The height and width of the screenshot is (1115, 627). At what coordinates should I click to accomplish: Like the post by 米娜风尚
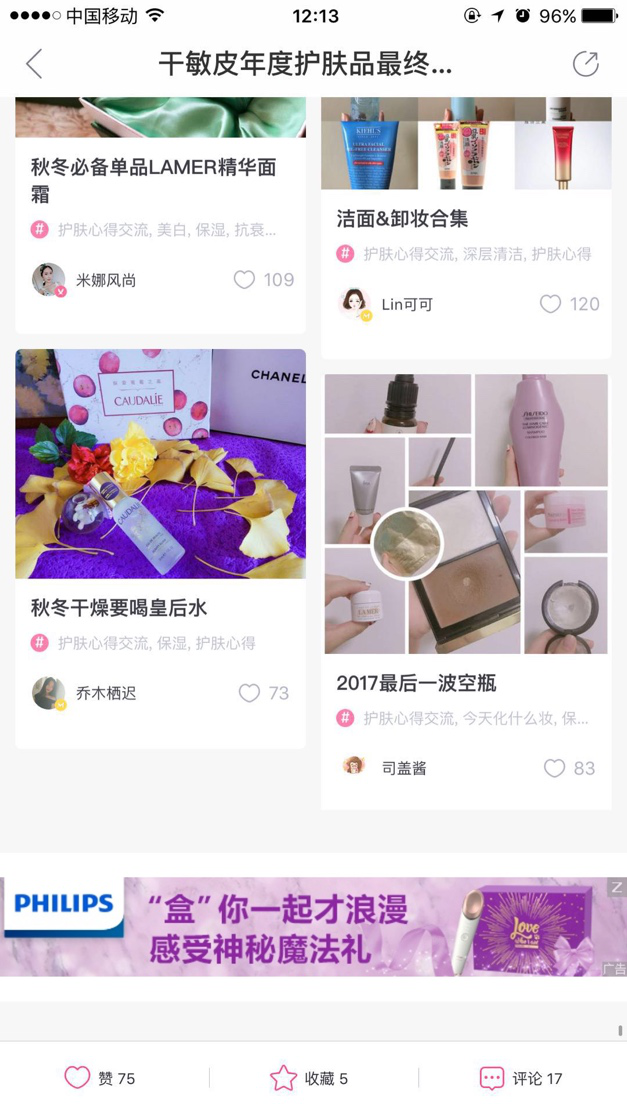[245, 280]
